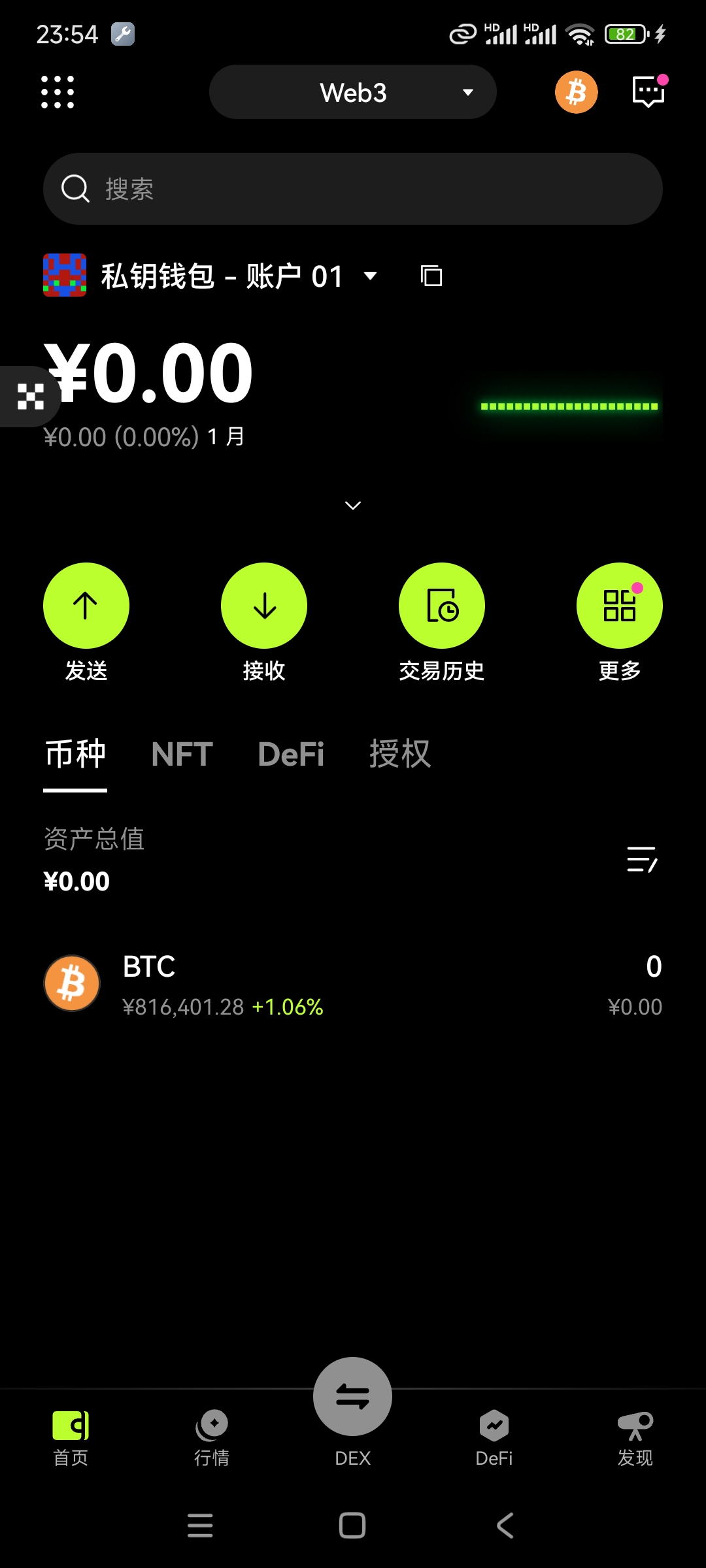Open 交易历史 transaction history icon
Screen dimensions: 706x1568
[441, 605]
